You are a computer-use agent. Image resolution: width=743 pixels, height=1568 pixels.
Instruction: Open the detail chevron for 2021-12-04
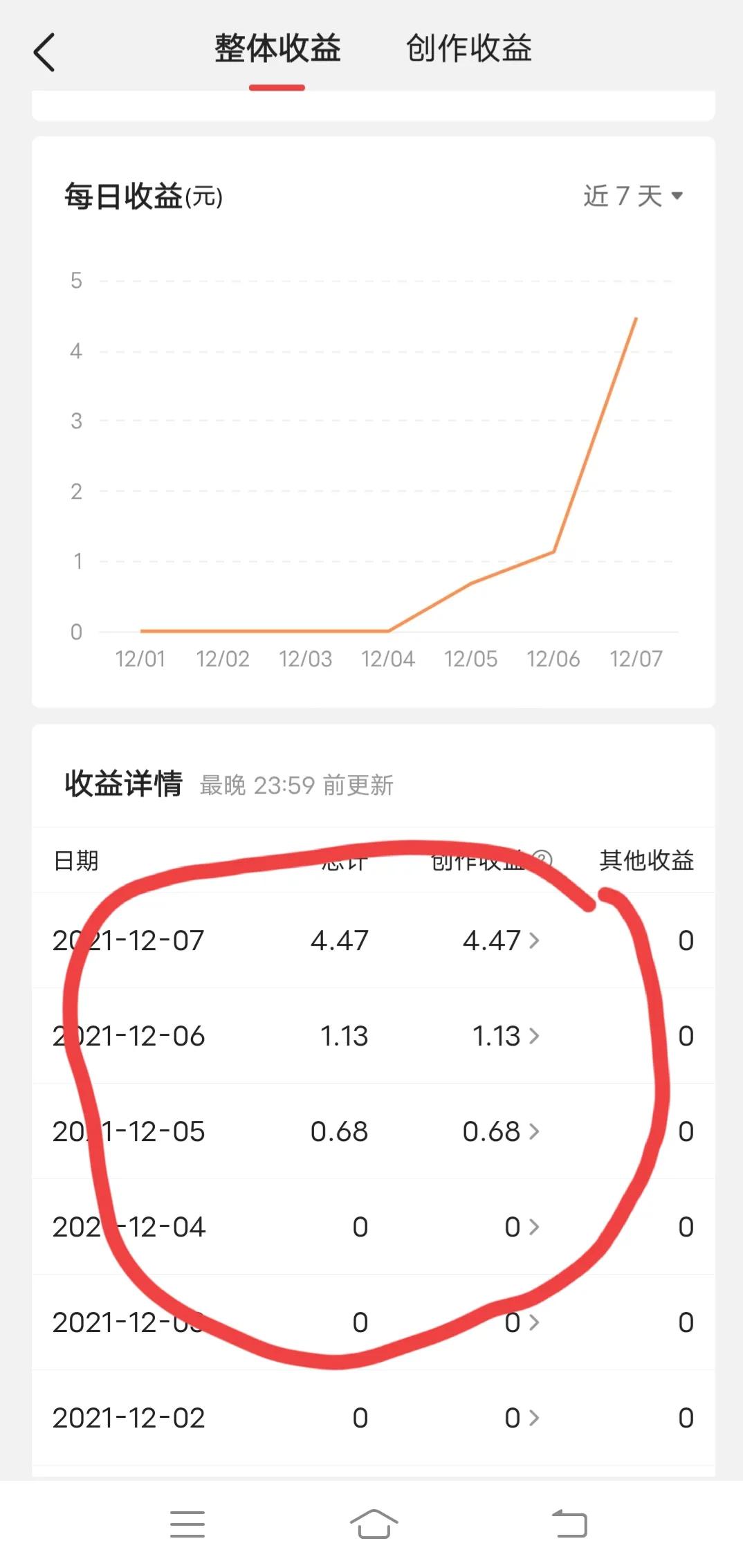pos(533,1227)
